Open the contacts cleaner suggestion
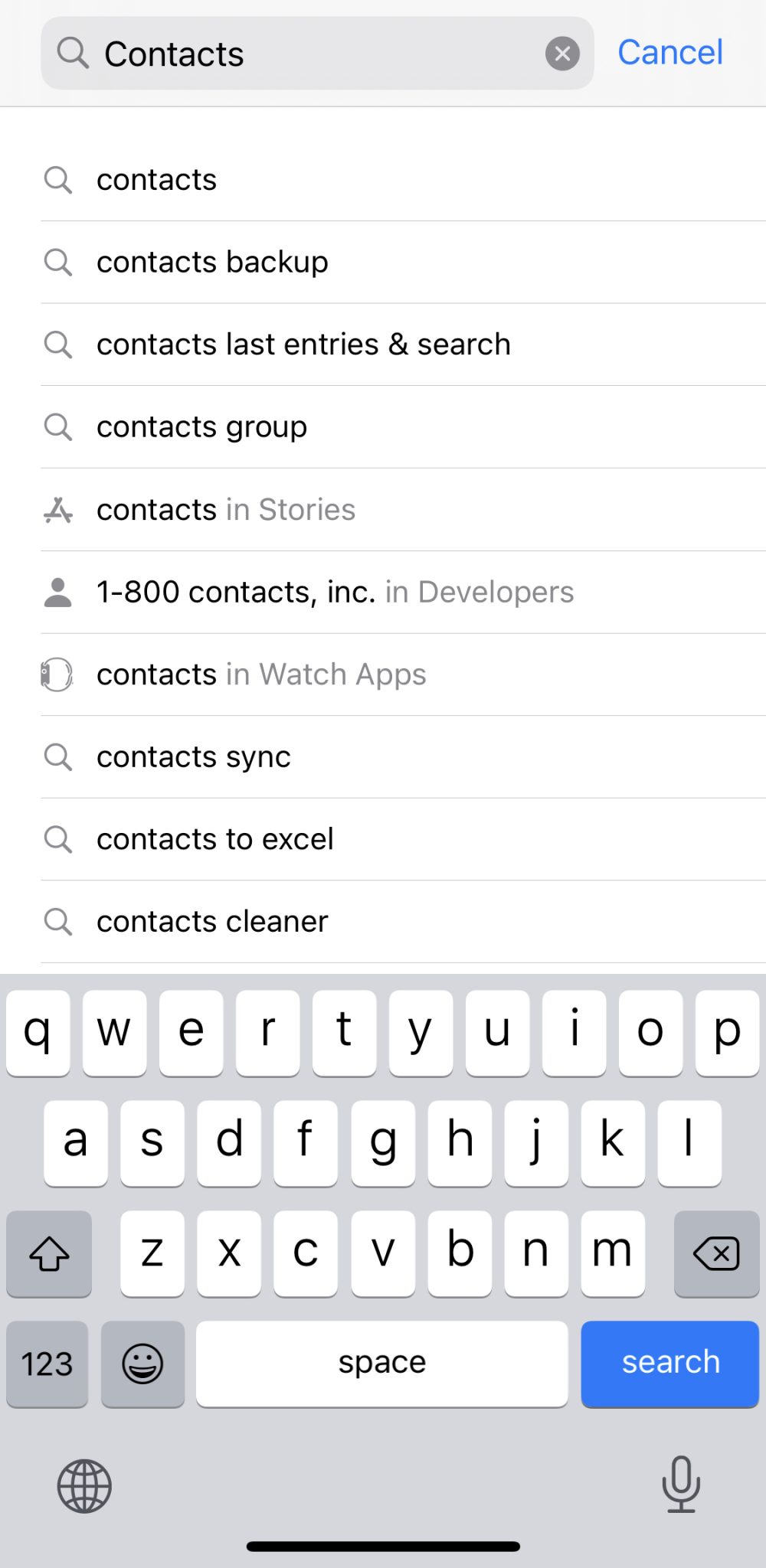 [x=212, y=921]
